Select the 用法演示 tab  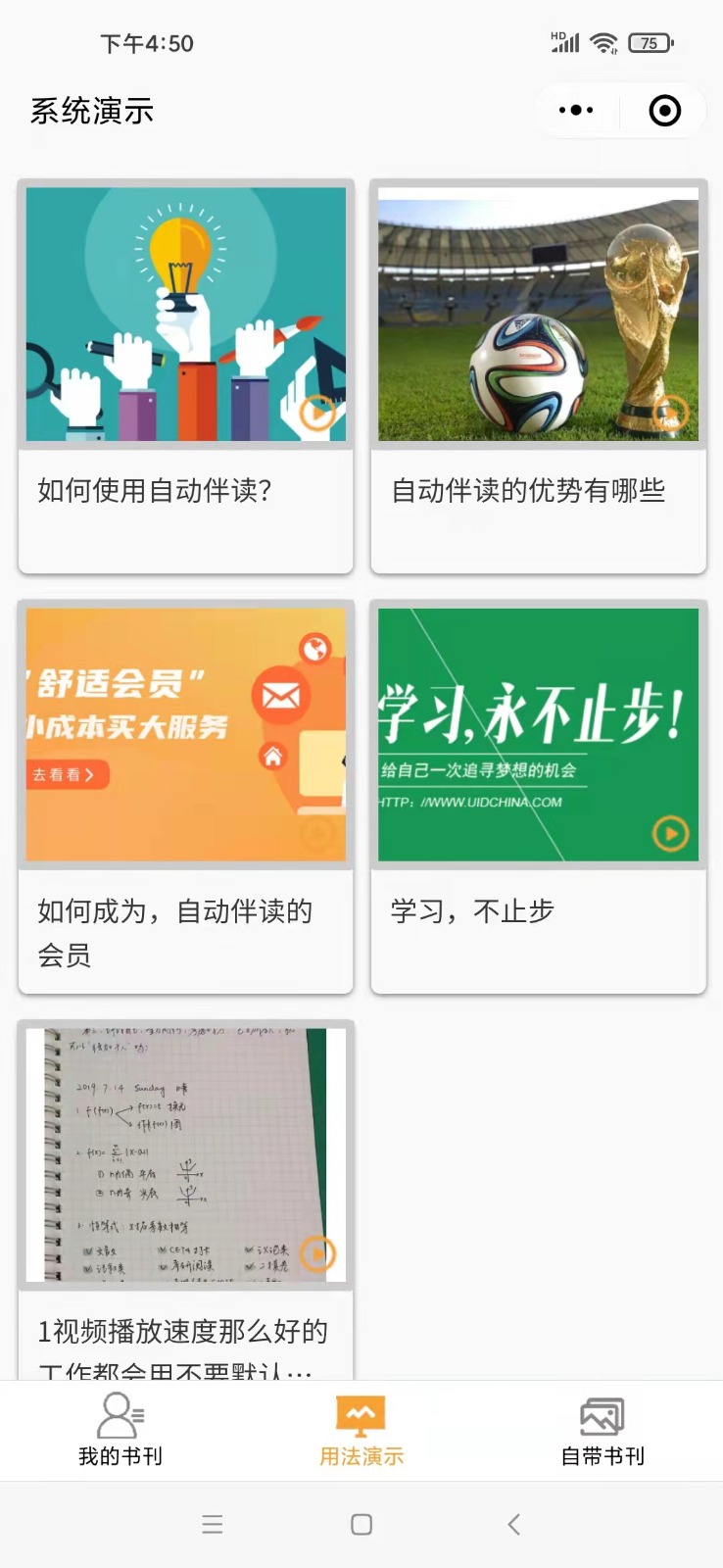pyautogui.click(x=361, y=1430)
